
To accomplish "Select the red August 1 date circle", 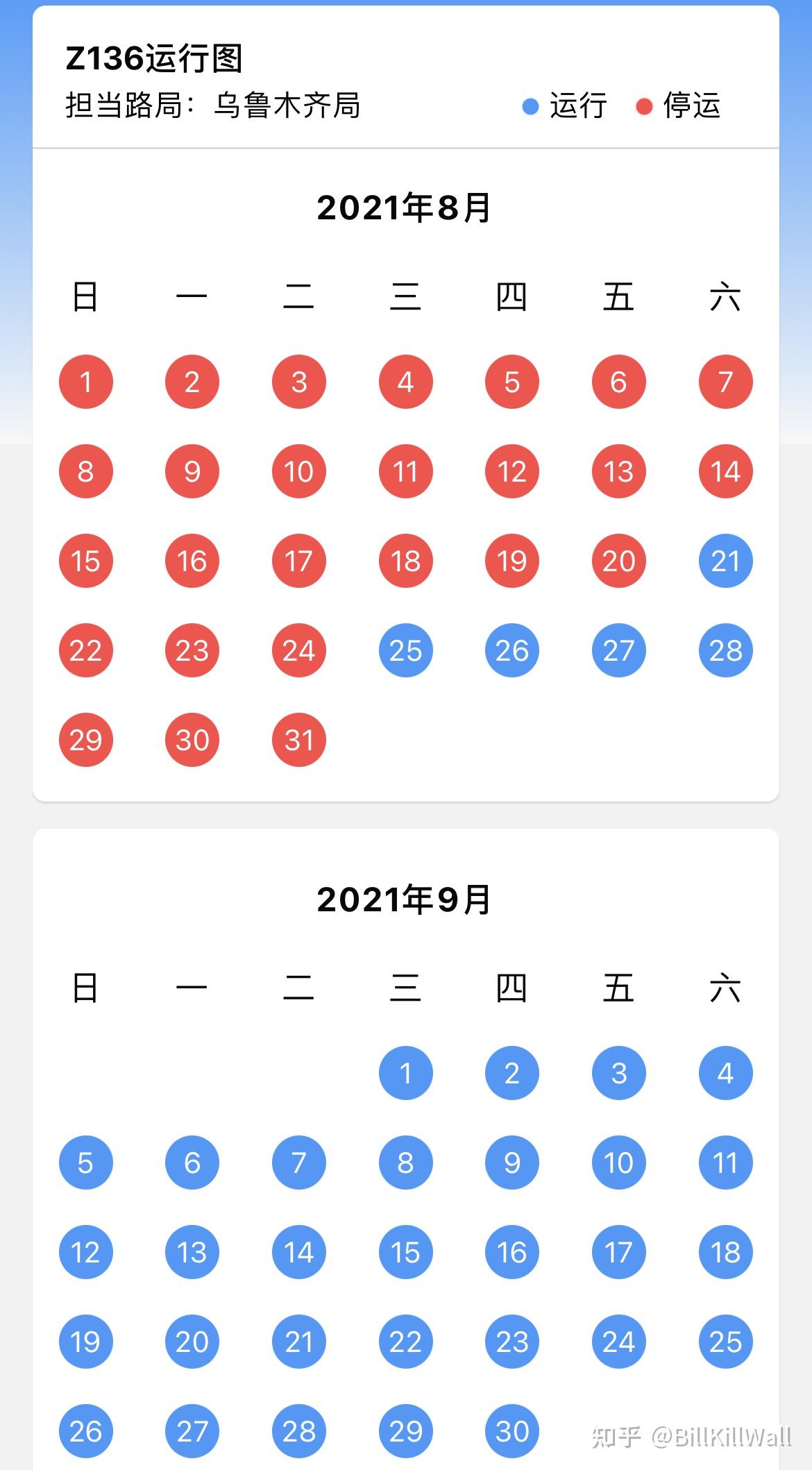I will [x=85, y=381].
